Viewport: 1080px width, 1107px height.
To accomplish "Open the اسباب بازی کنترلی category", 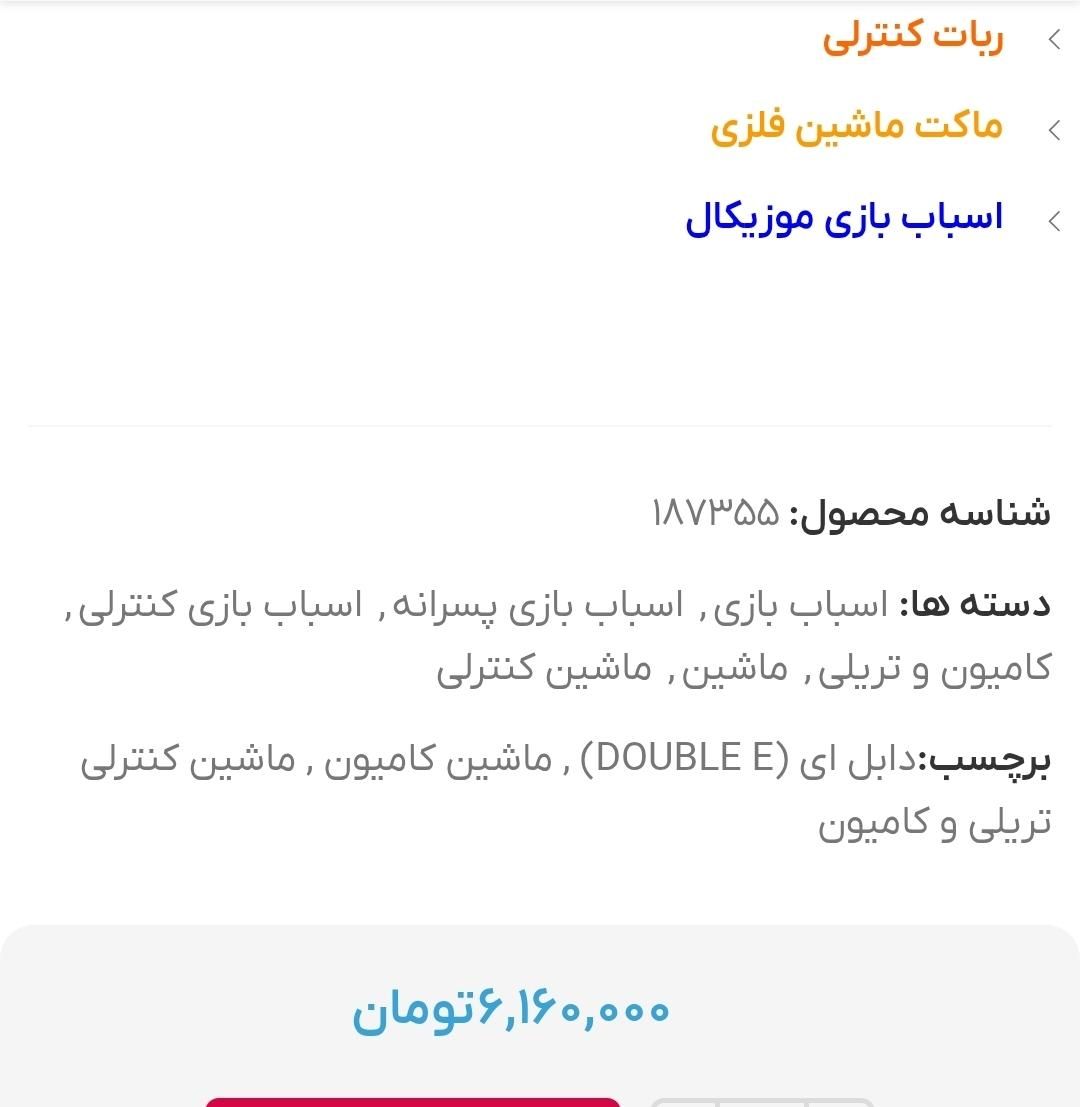I will pyautogui.click(x=220, y=607).
